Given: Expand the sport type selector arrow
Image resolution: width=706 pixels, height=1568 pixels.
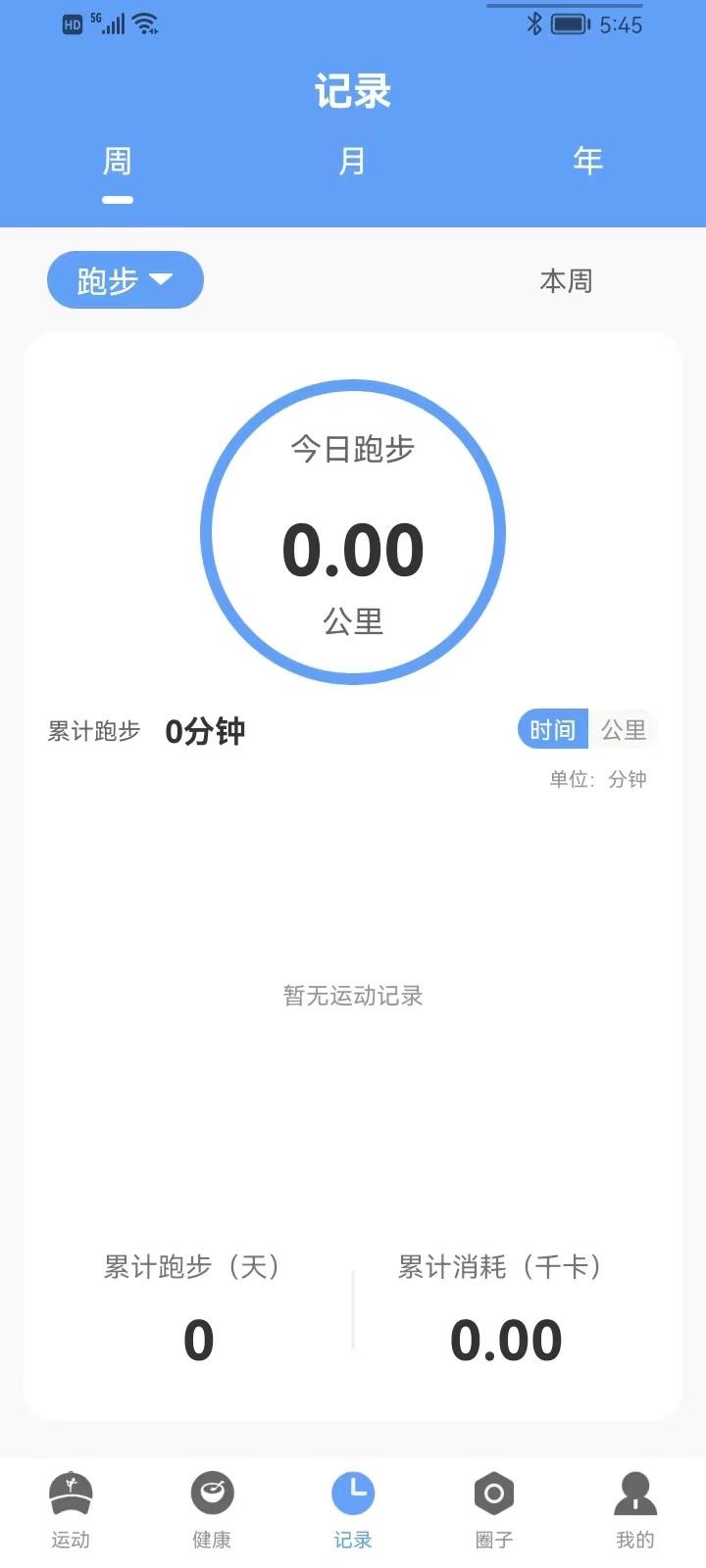Looking at the screenshot, I should [164, 279].
